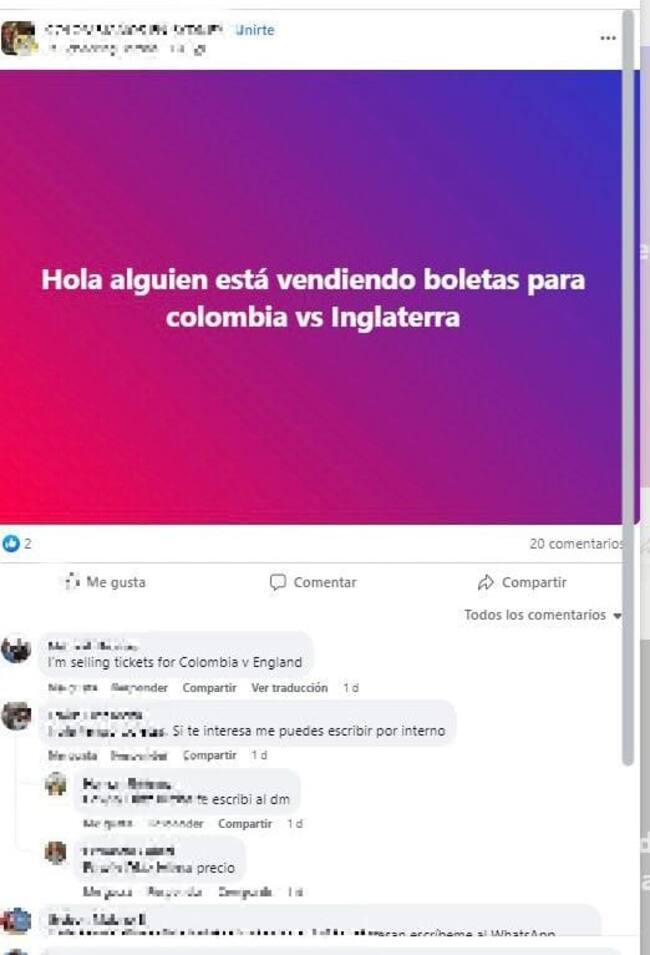Tap Ver traducción on the English comment
Screen dimensions: 650x955
point(289,688)
